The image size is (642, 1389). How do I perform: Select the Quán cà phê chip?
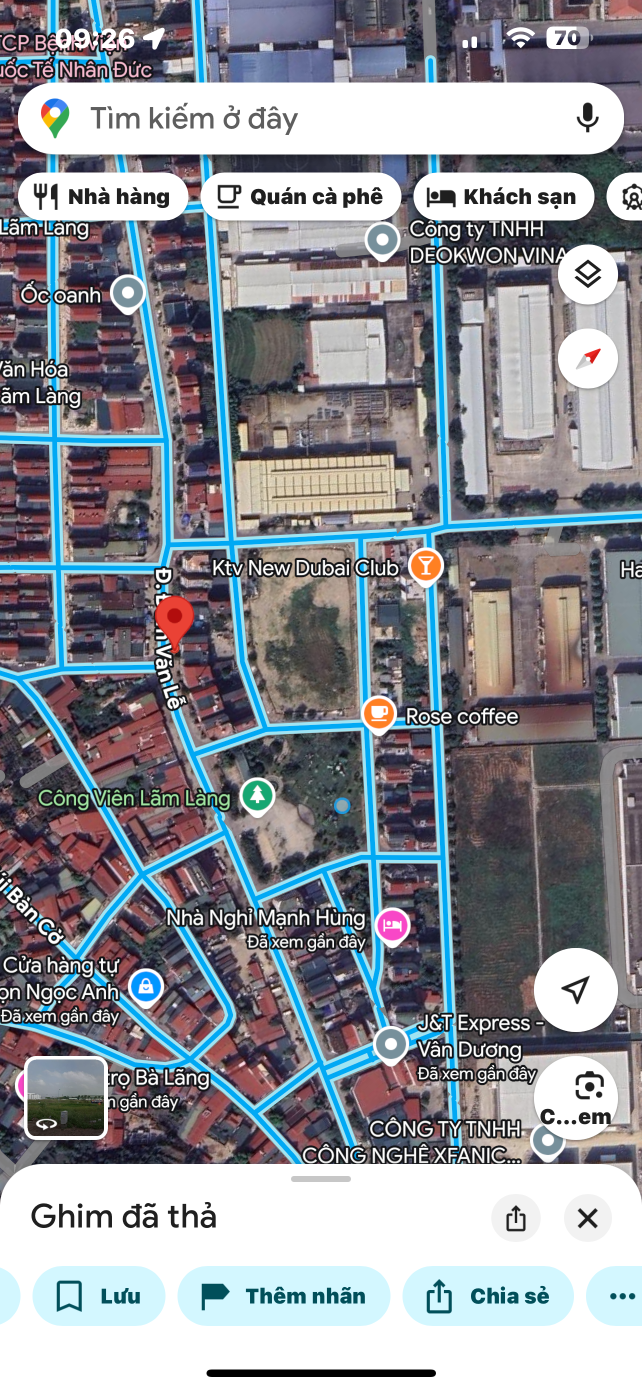pyautogui.click(x=301, y=196)
